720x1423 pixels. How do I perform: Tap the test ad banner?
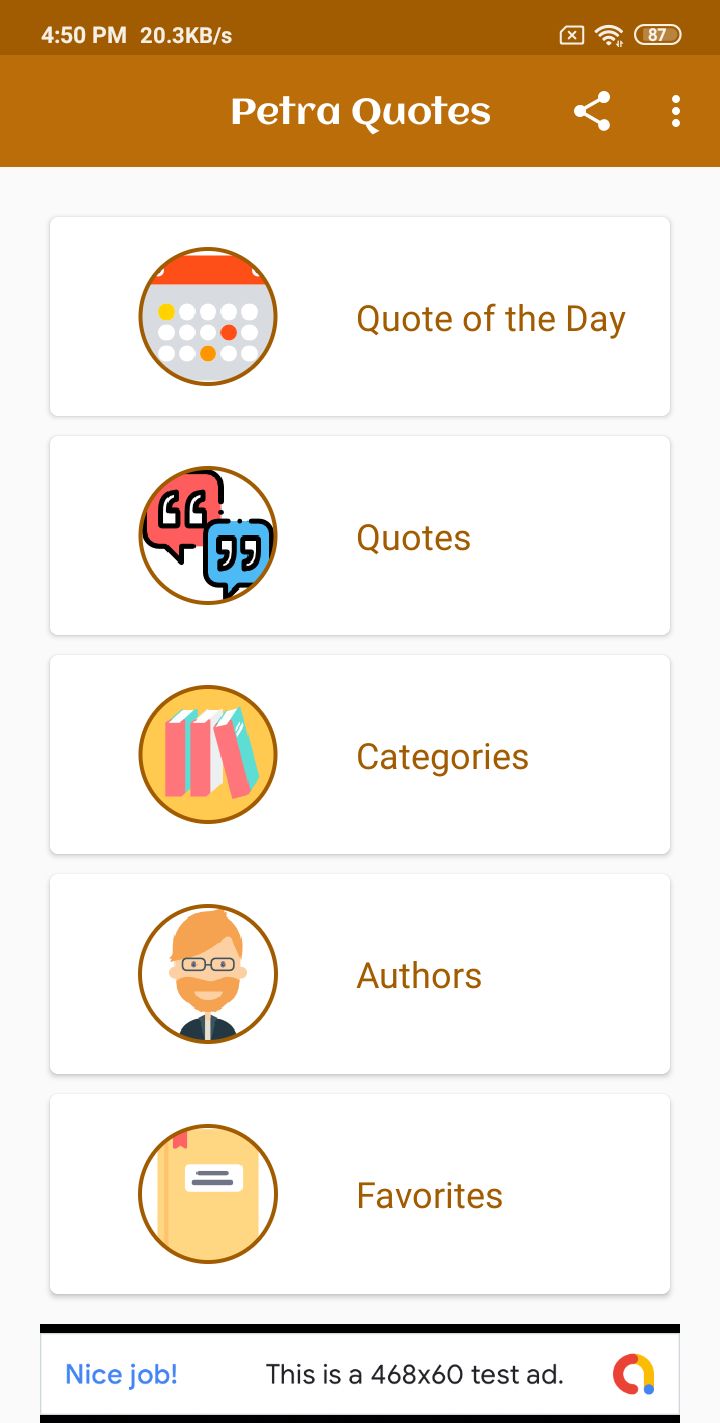(x=360, y=1374)
